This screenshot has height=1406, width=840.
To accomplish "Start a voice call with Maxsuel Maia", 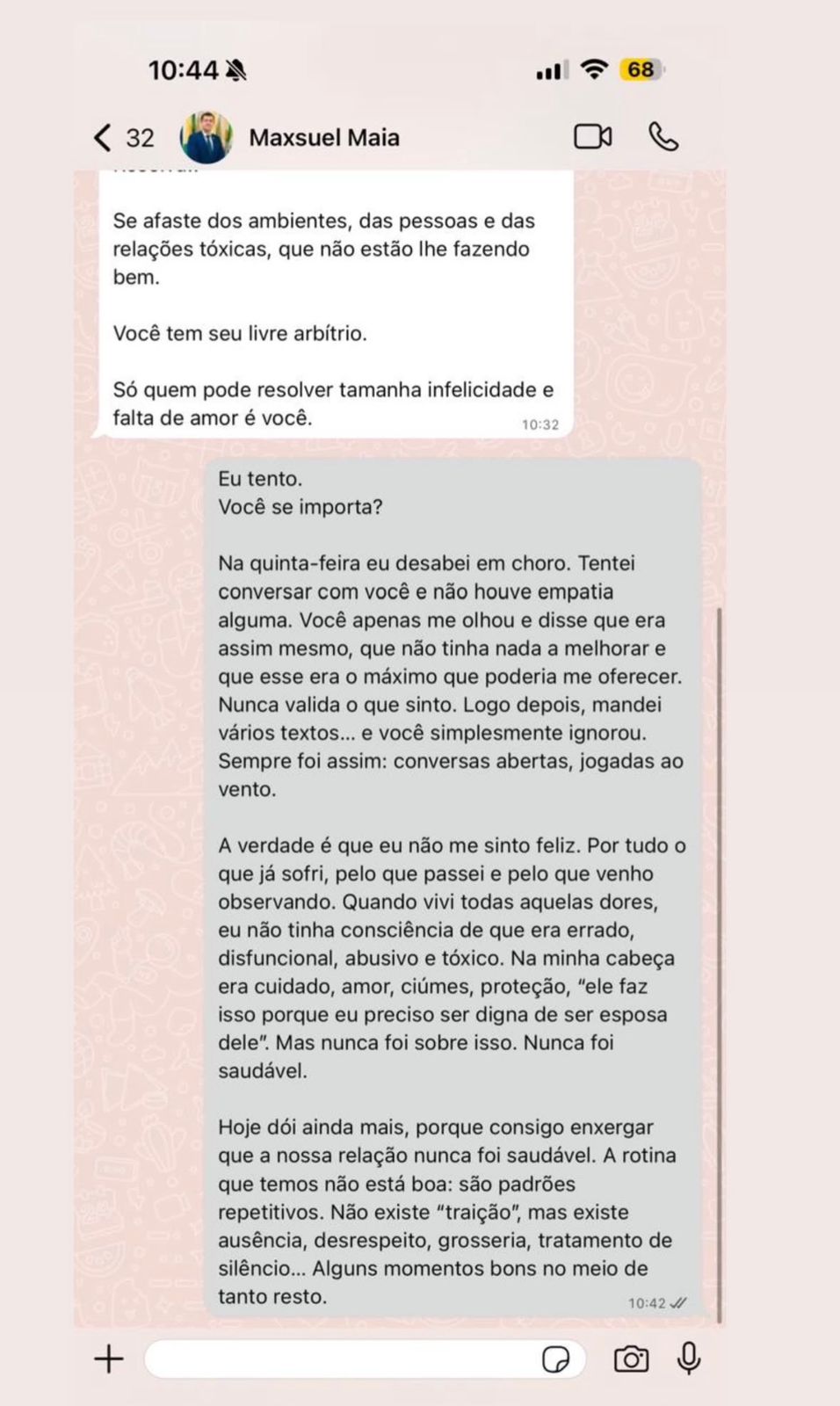I will pos(663,137).
